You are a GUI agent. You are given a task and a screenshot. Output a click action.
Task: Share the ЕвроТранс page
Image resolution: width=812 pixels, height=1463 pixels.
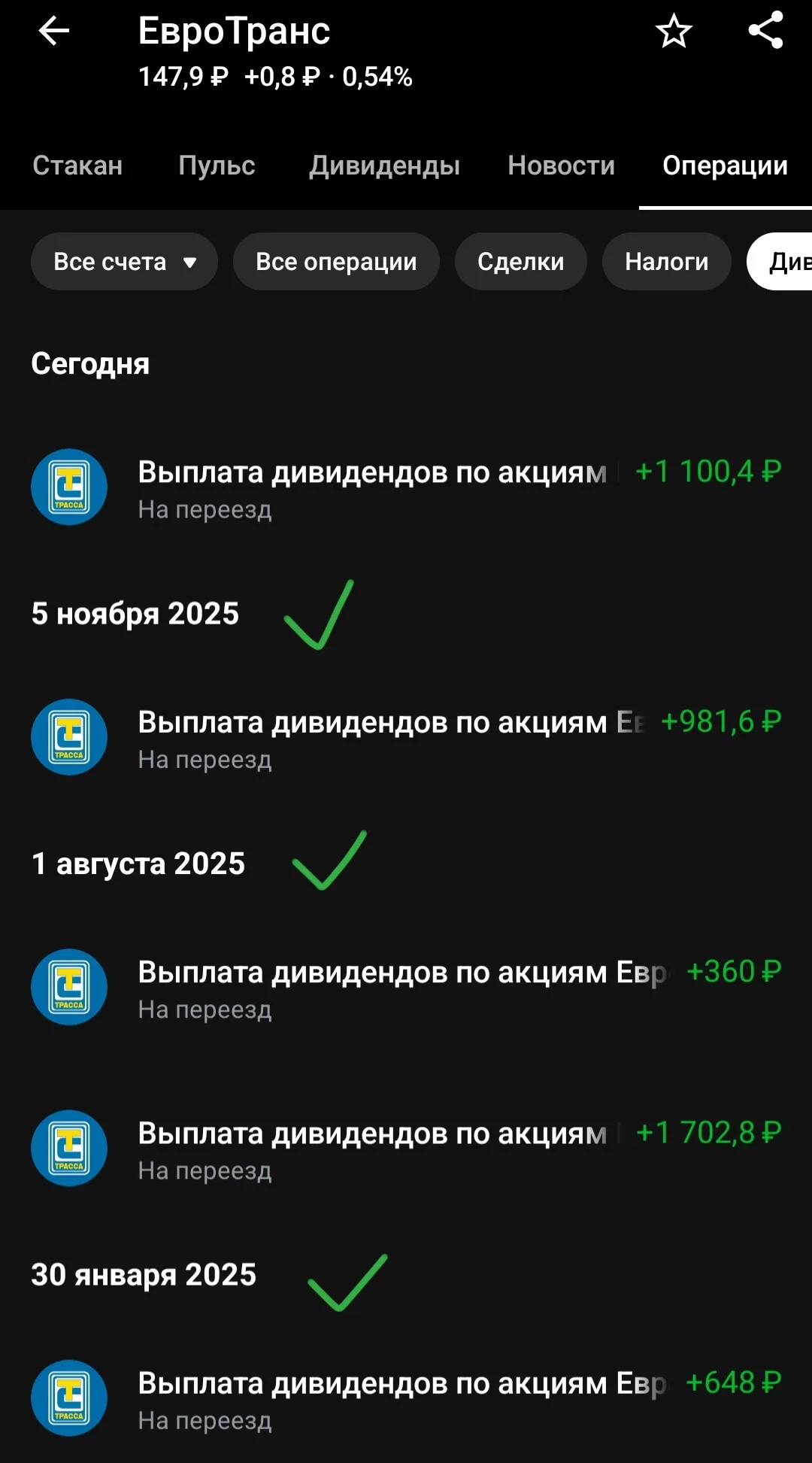click(765, 31)
